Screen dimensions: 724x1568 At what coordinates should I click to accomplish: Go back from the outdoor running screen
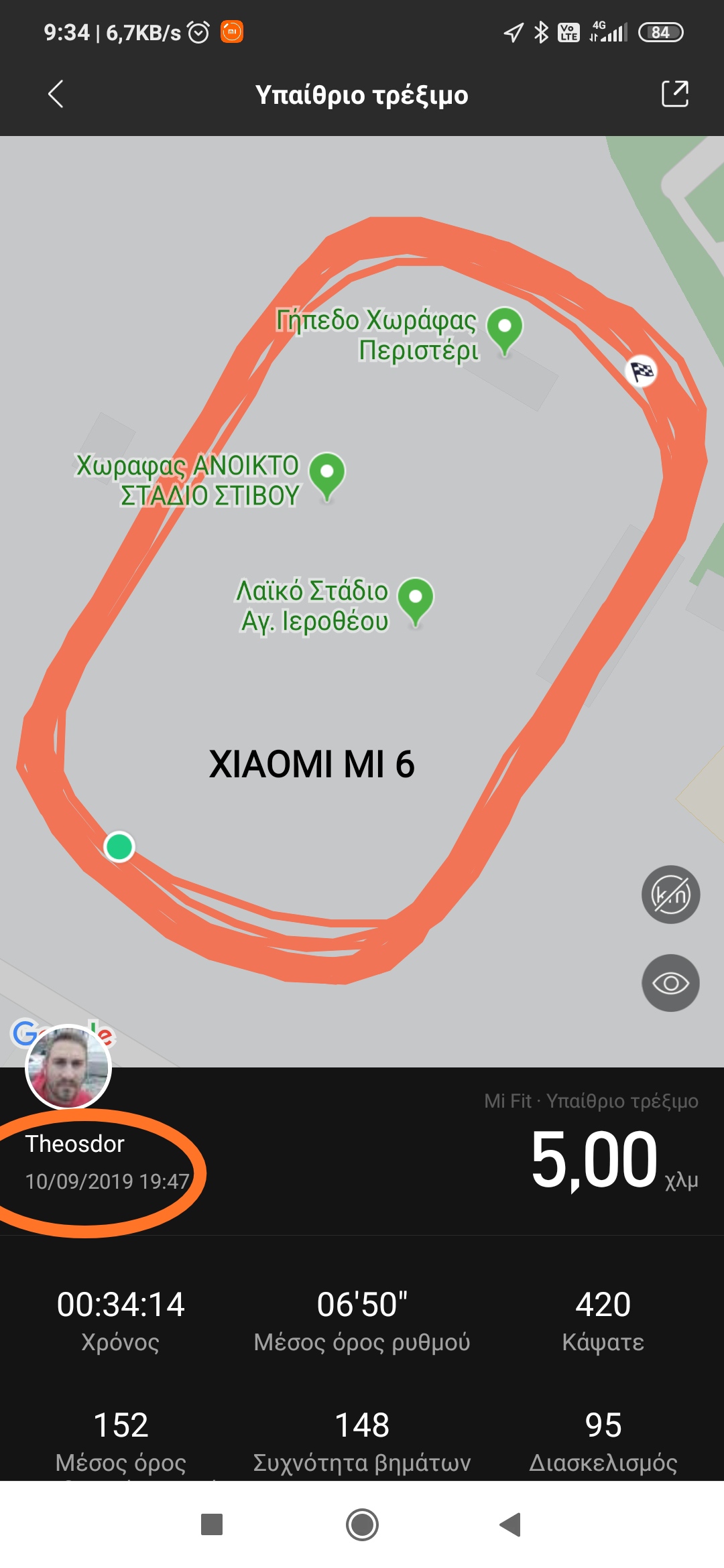tap(56, 94)
